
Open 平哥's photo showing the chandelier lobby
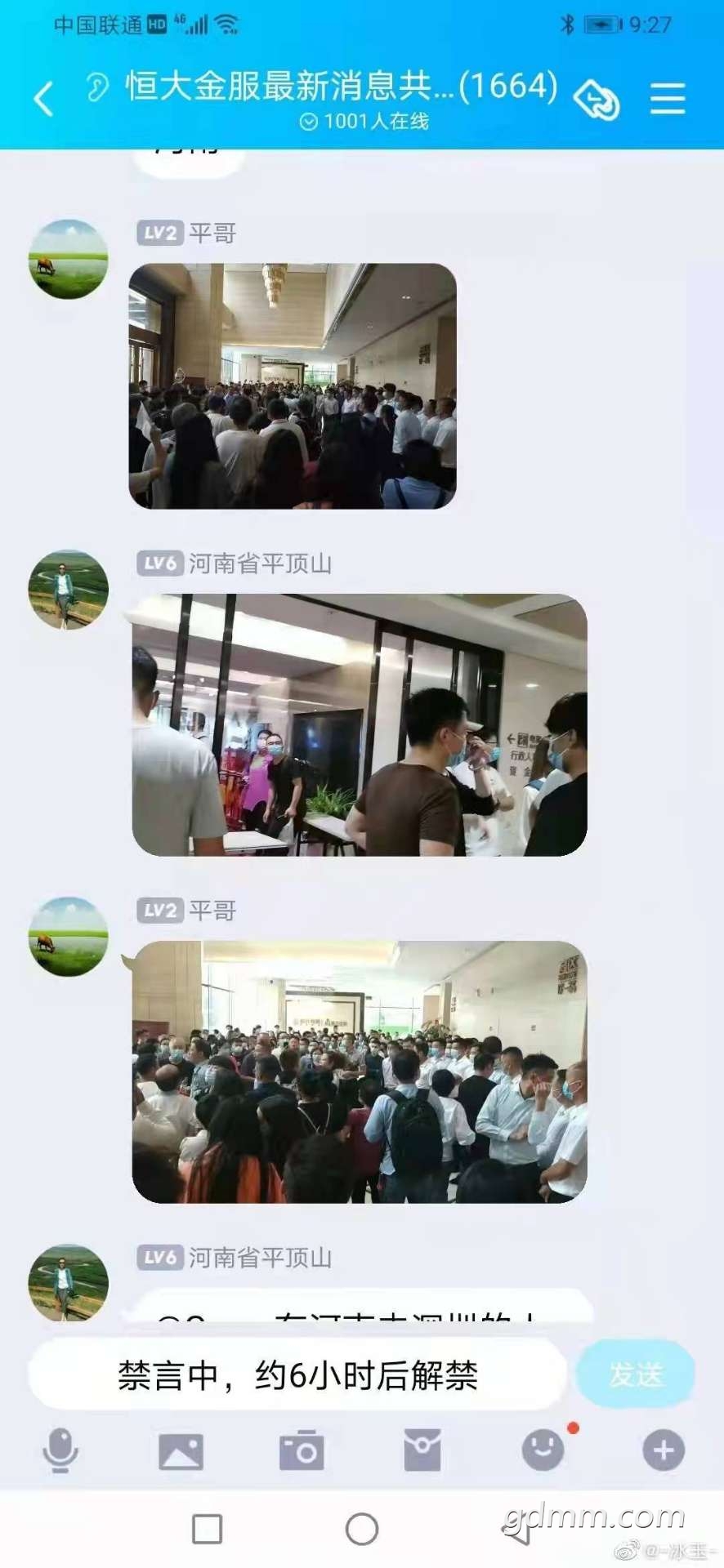coord(293,385)
